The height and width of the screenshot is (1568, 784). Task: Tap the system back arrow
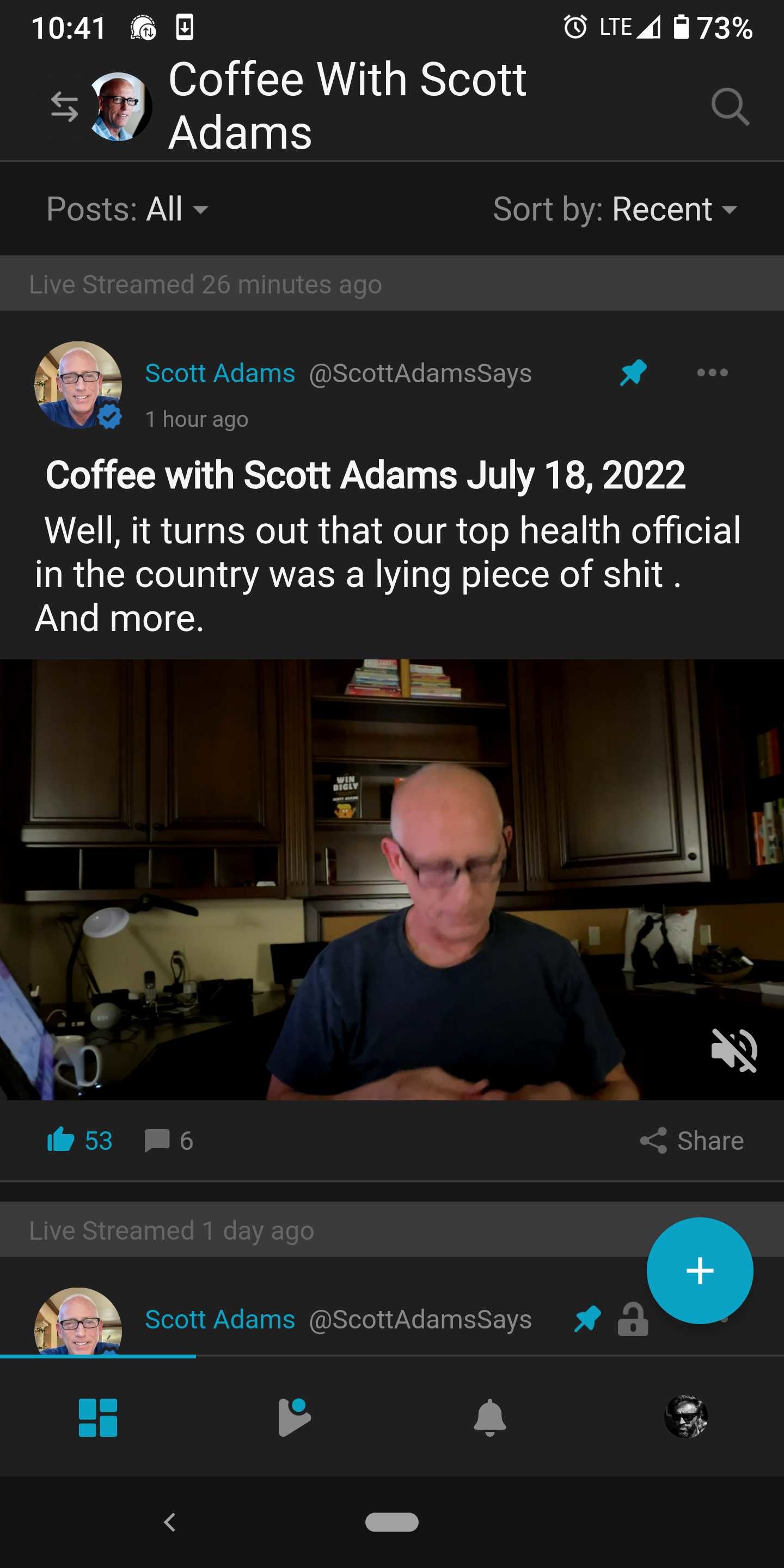pos(170,1522)
